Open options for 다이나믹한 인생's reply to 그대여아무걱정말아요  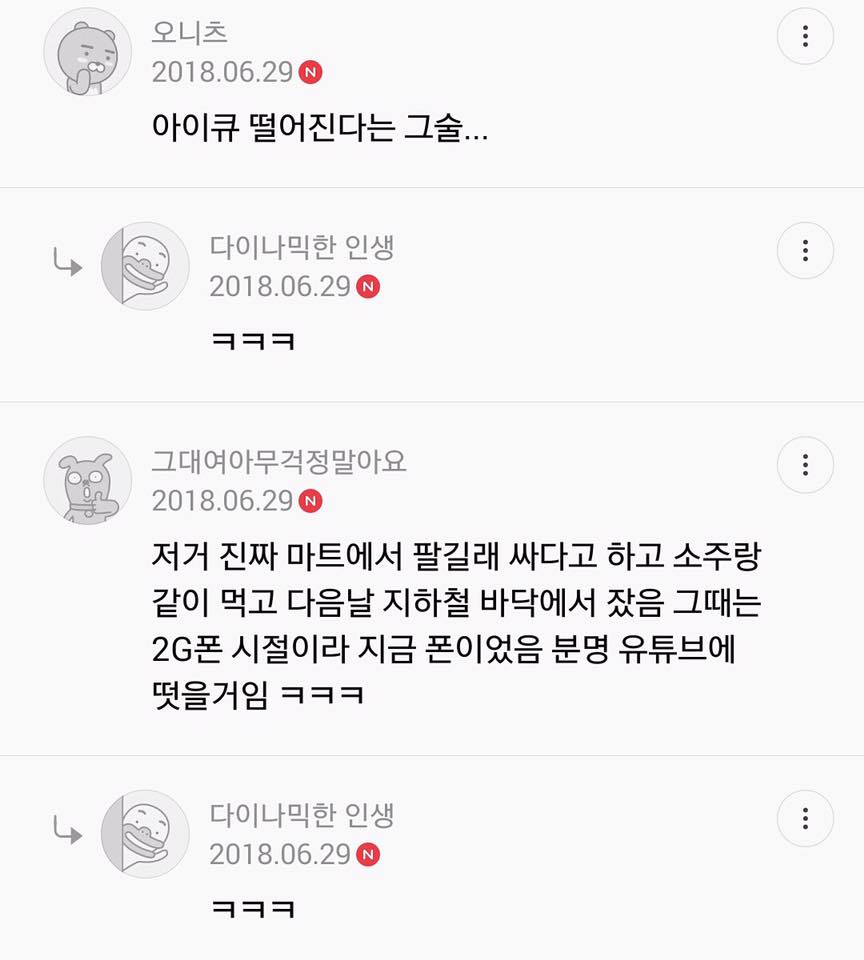pos(805,818)
